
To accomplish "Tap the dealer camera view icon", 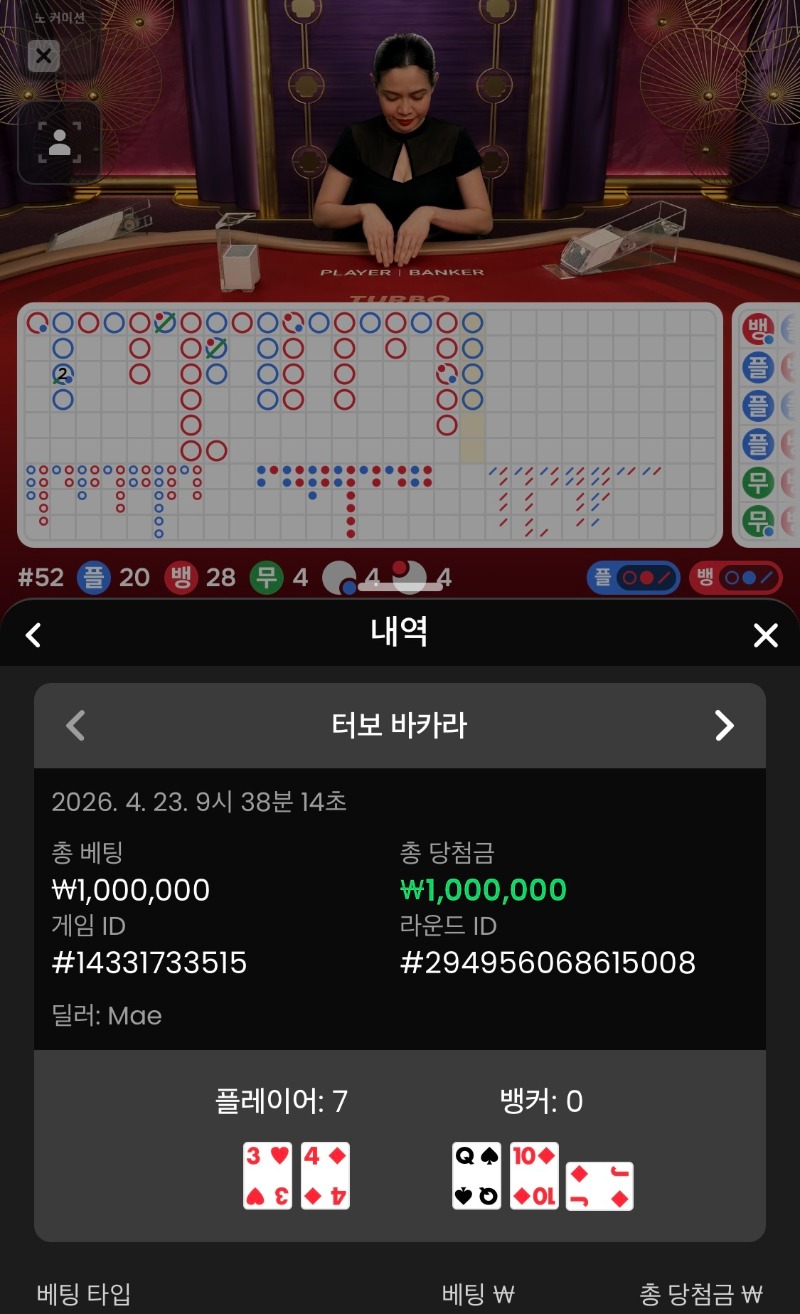I will pos(60,142).
